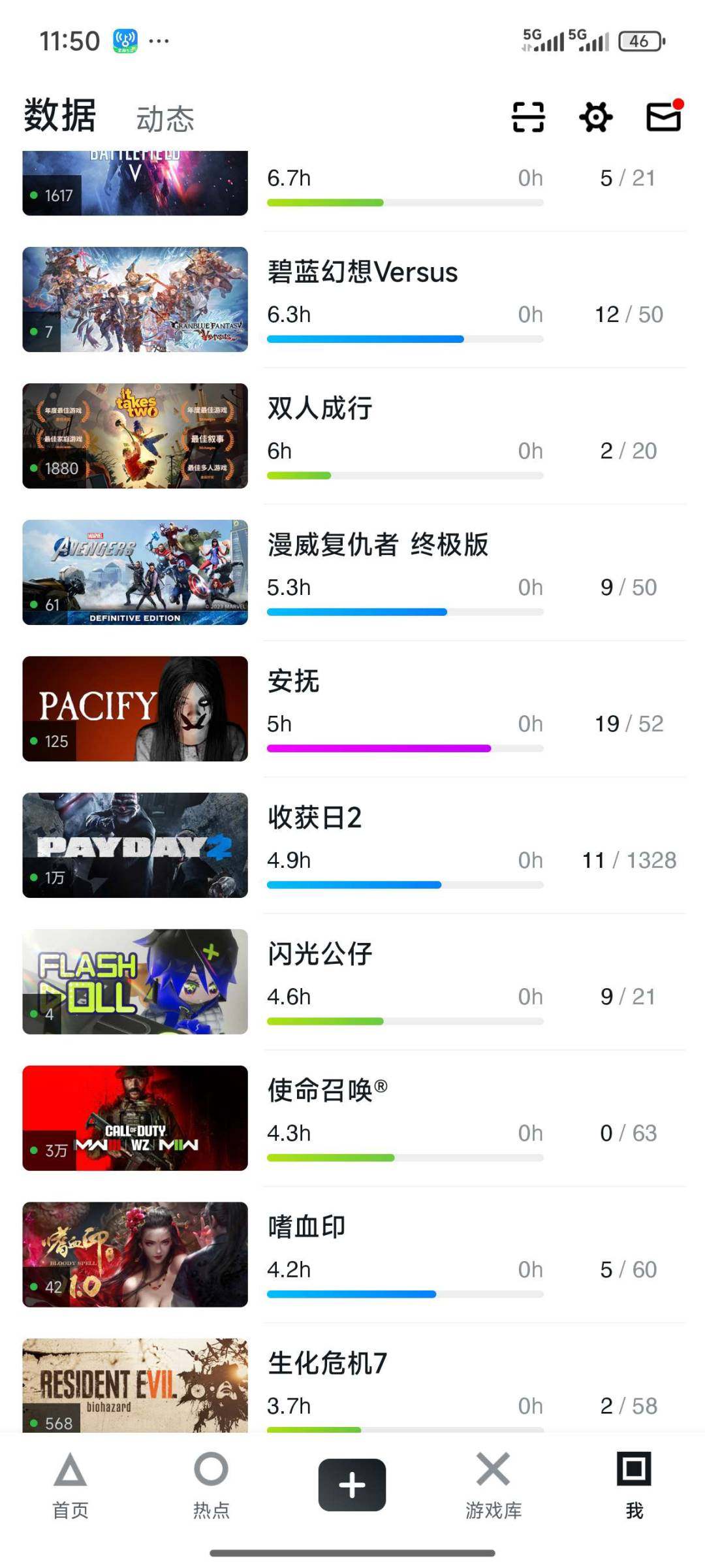
Task: View 收获日2 achievement count 11/1328
Action: (x=629, y=860)
